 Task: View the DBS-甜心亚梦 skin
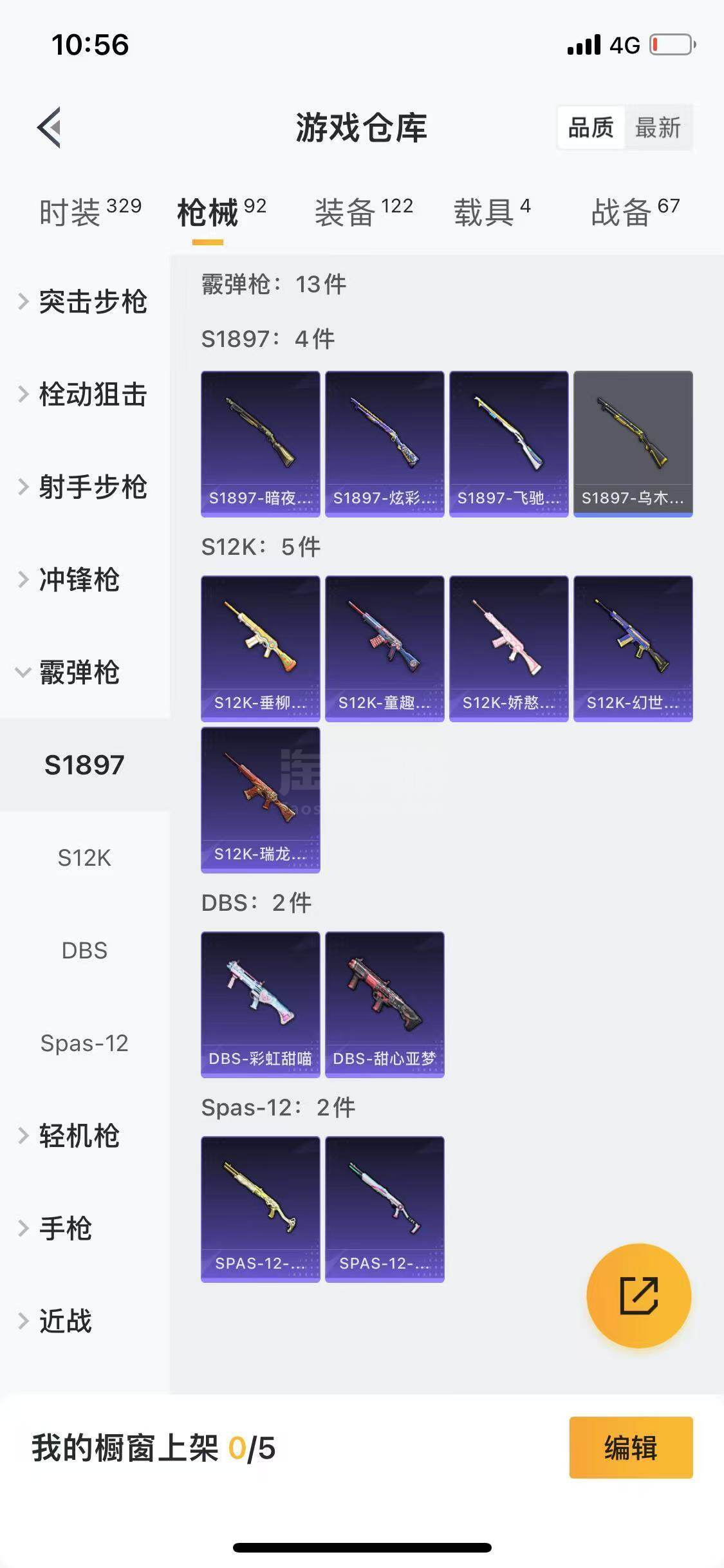(384, 1004)
